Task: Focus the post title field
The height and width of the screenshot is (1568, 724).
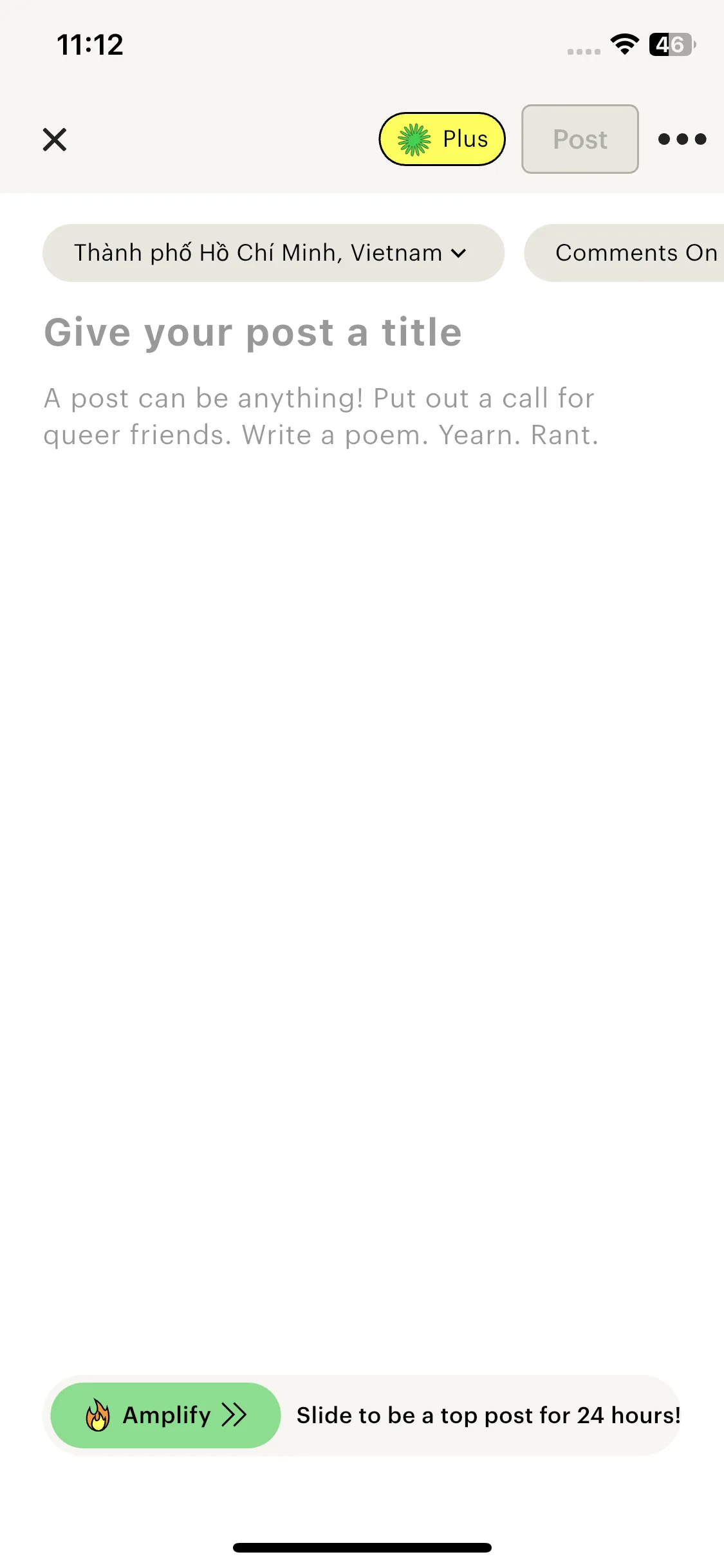Action: point(253,333)
